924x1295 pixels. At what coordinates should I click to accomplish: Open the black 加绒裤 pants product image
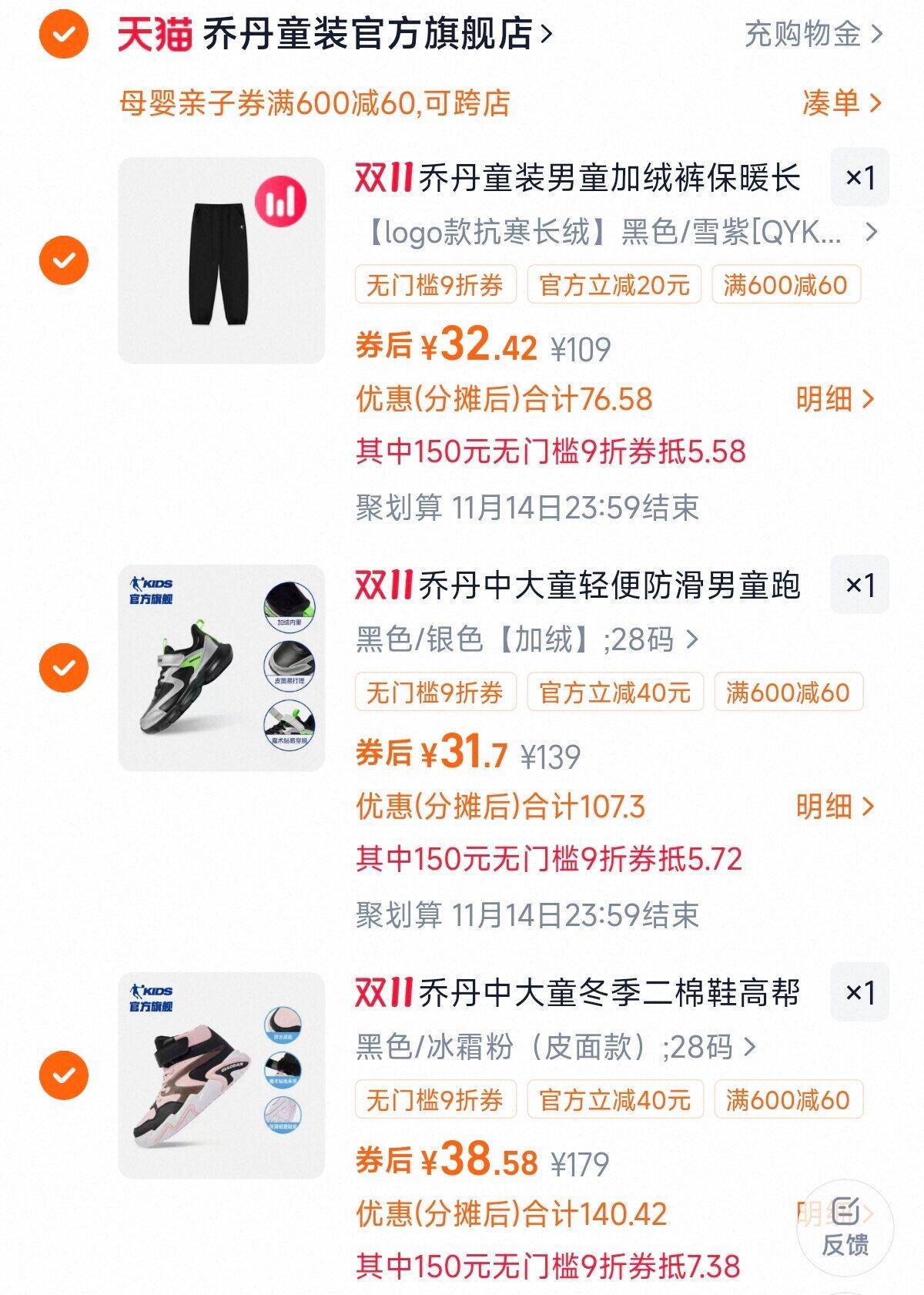pos(222,260)
